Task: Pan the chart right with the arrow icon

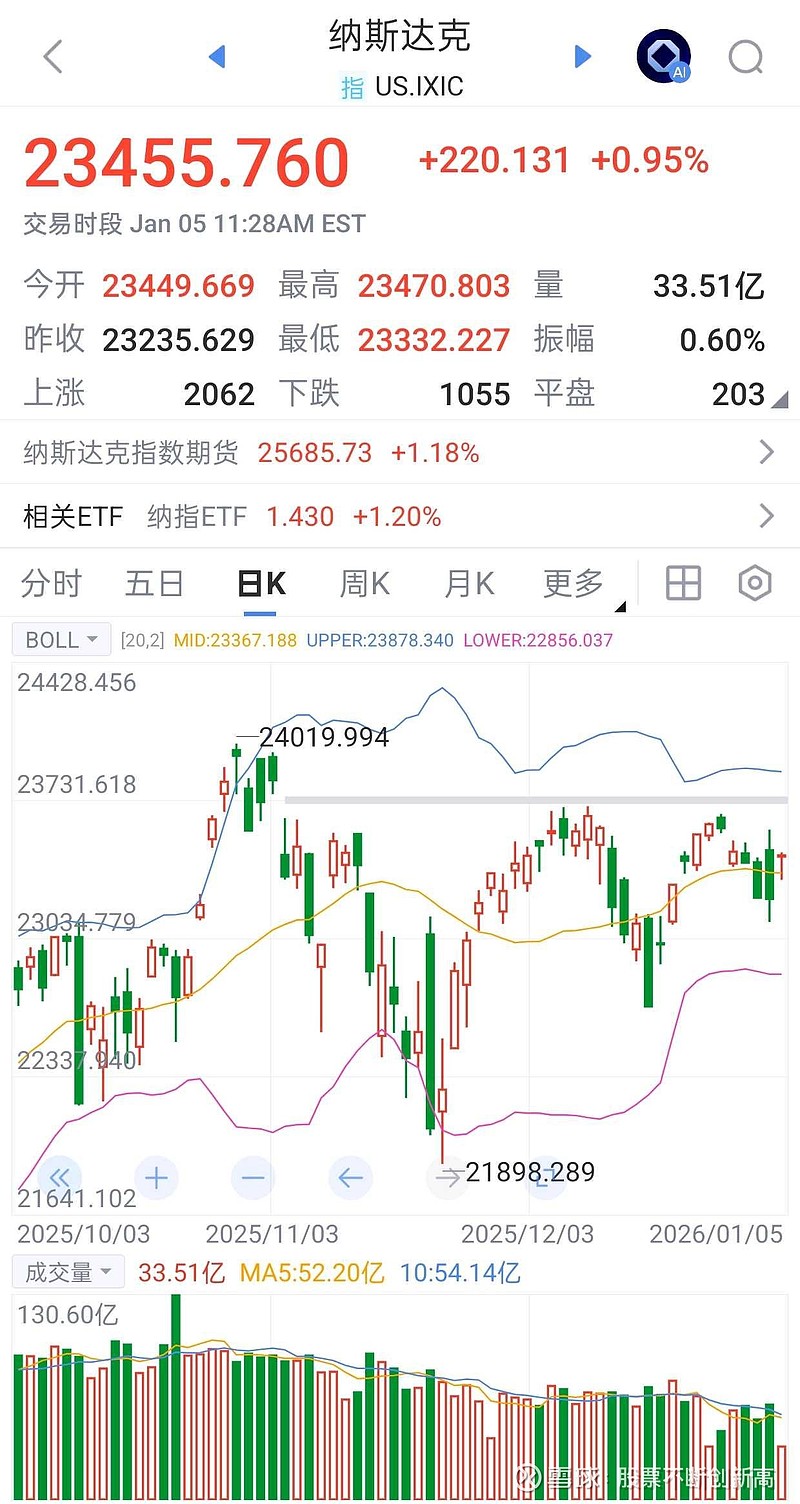Action: (x=447, y=1178)
